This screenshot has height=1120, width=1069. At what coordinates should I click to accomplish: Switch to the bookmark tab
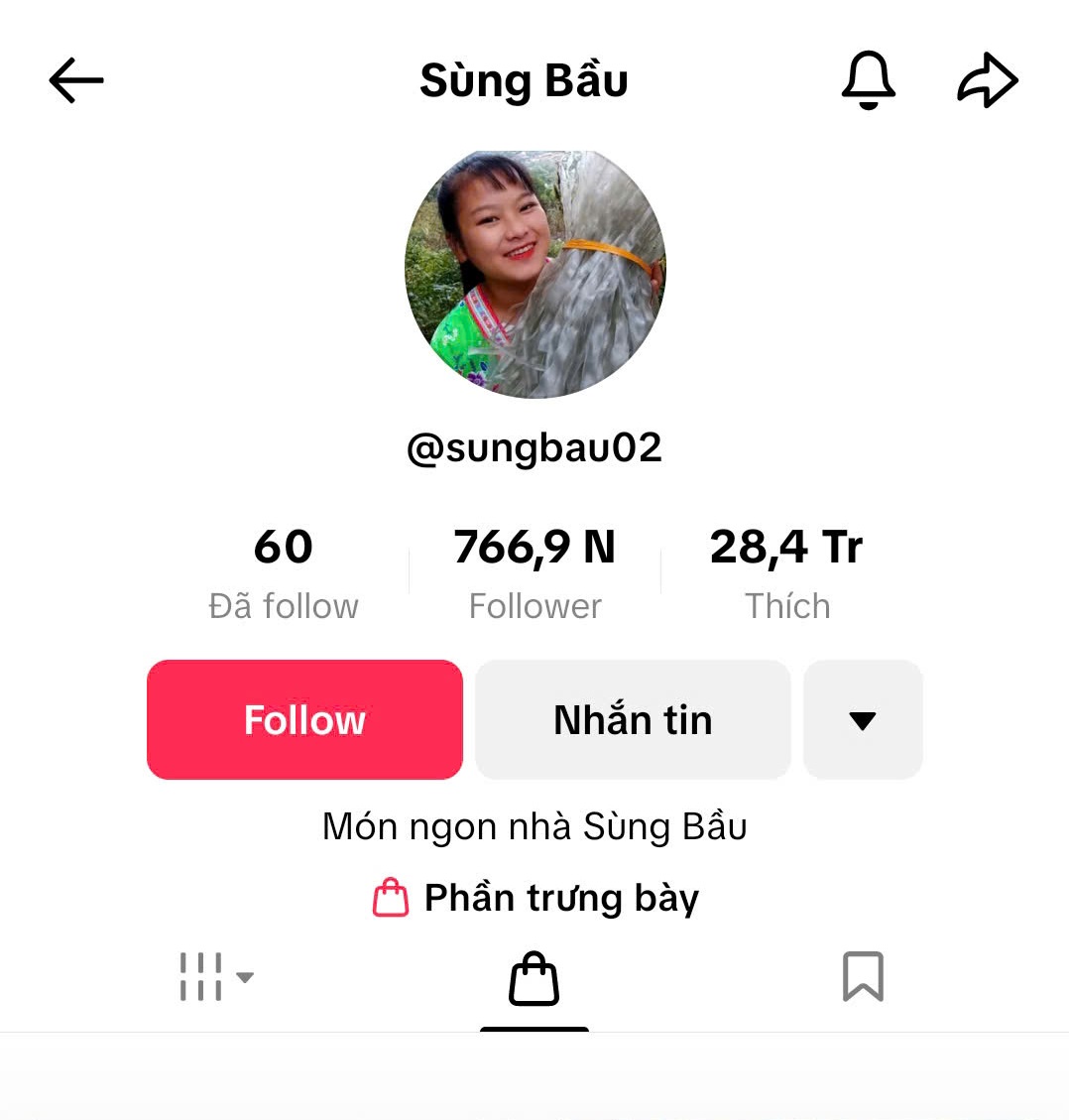863,977
